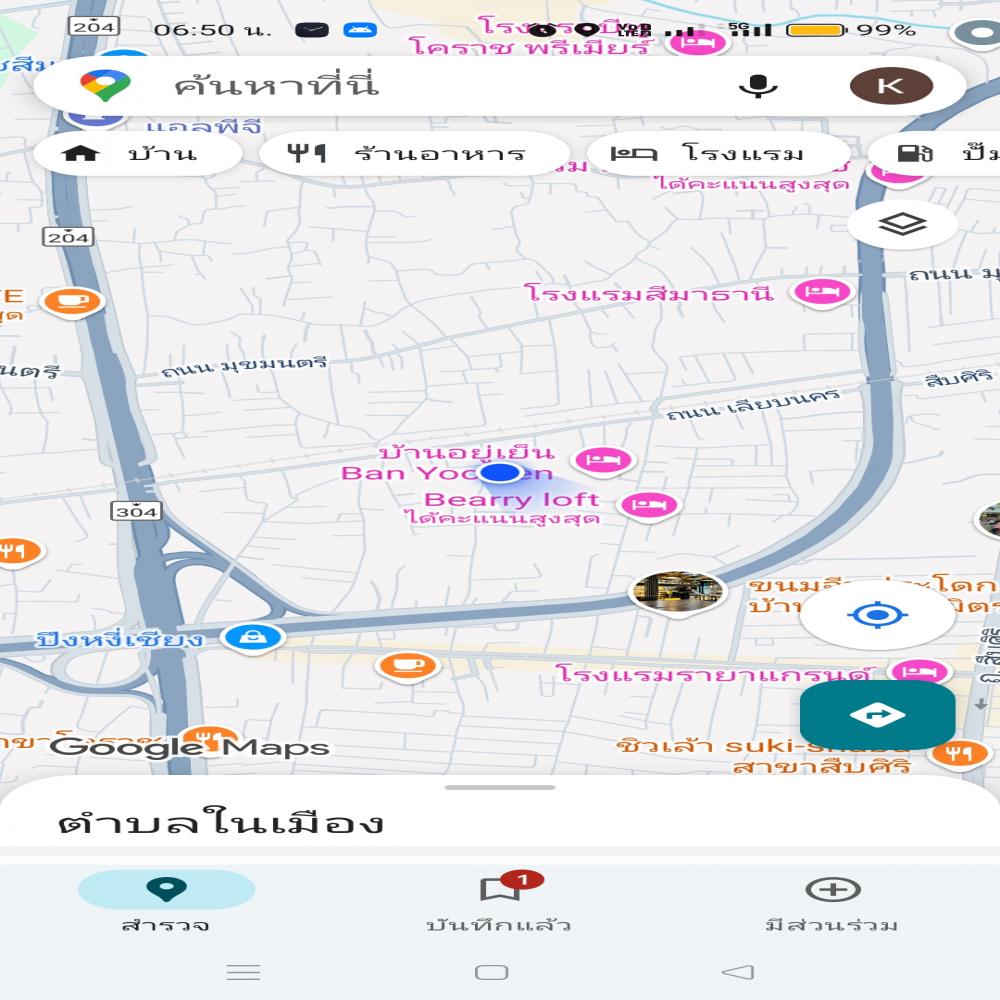Switch to the สำรวจ tab
This screenshot has width=1000, height=1000.
(166, 901)
